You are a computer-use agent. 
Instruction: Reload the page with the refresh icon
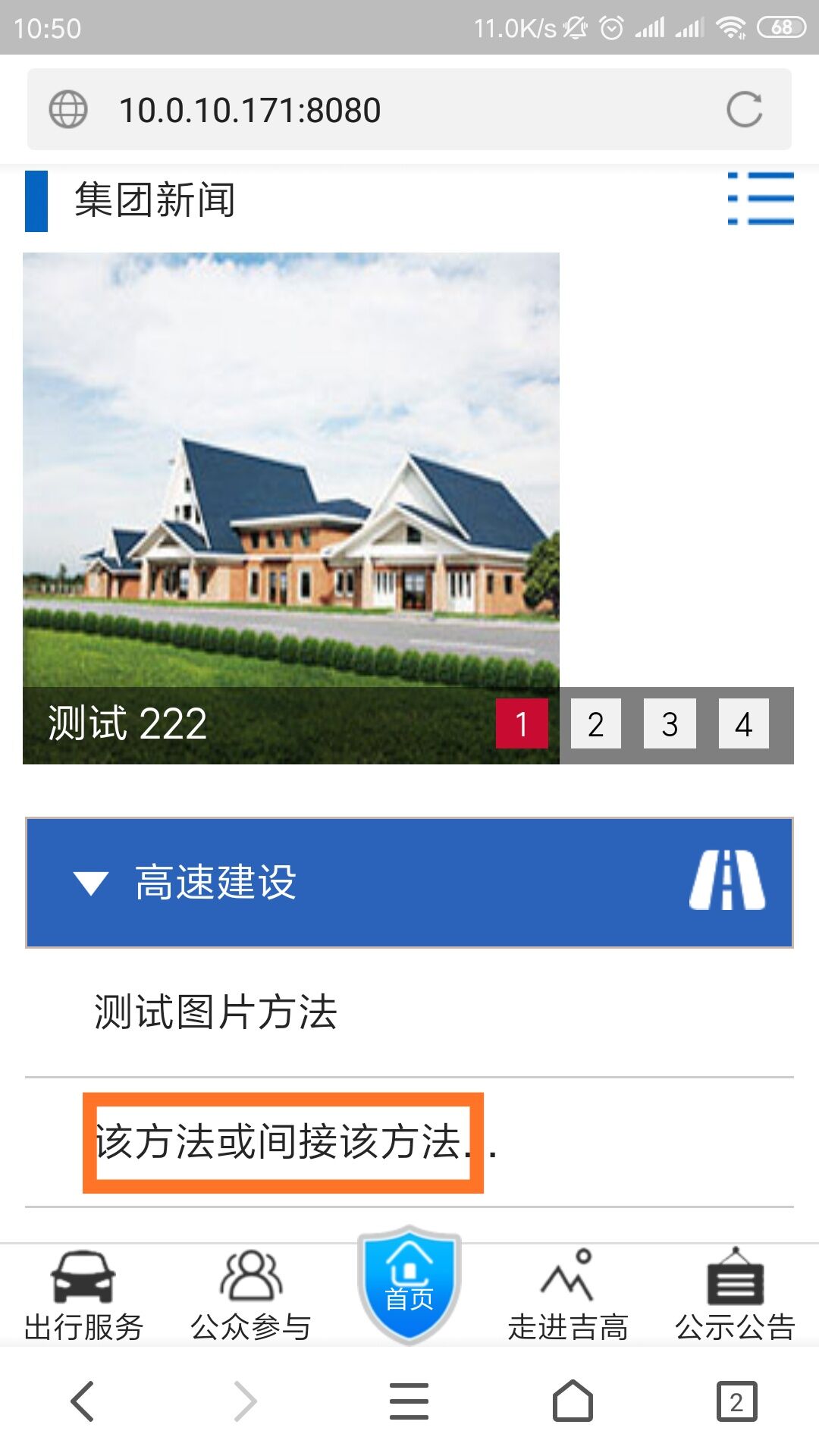click(x=744, y=110)
